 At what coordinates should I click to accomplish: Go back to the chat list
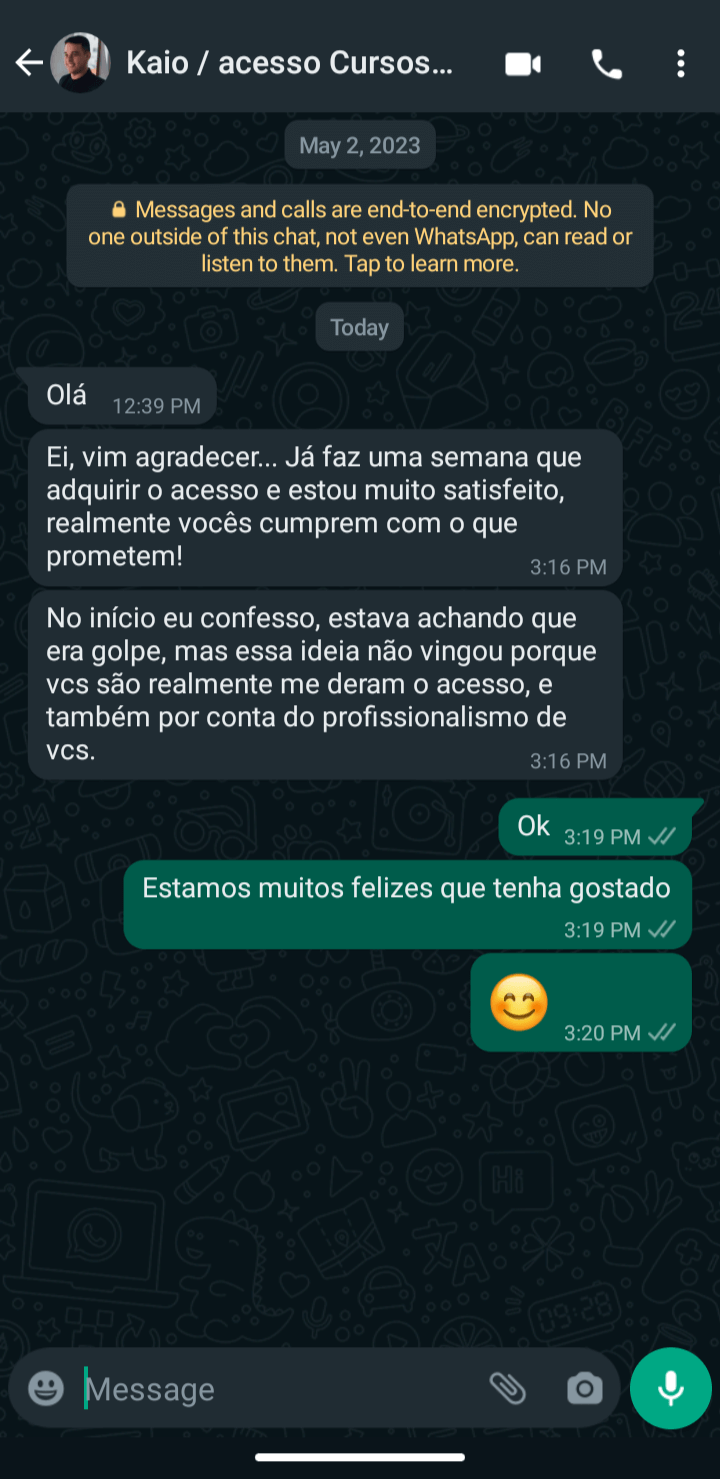(x=28, y=63)
